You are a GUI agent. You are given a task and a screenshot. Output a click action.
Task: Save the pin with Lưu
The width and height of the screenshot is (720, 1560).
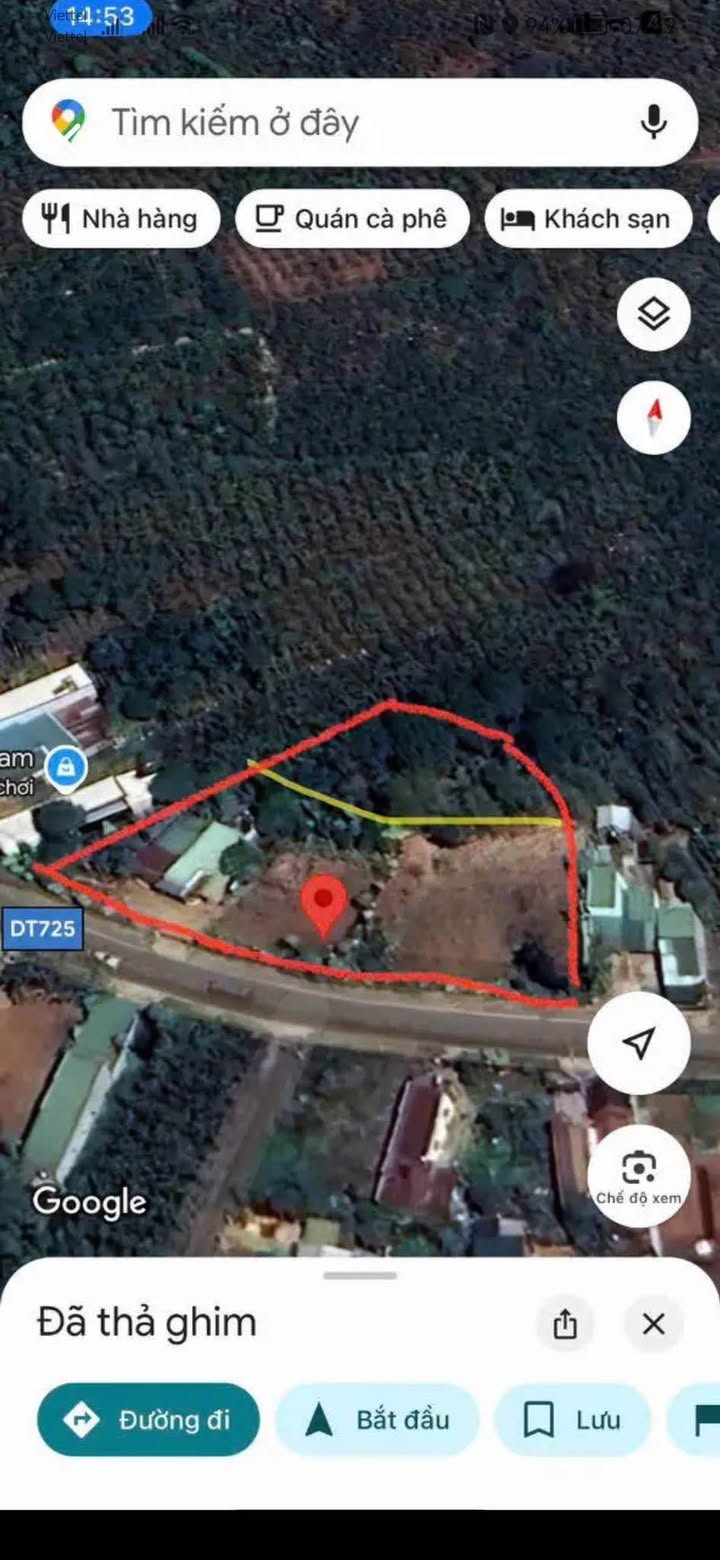point(572,1419)
